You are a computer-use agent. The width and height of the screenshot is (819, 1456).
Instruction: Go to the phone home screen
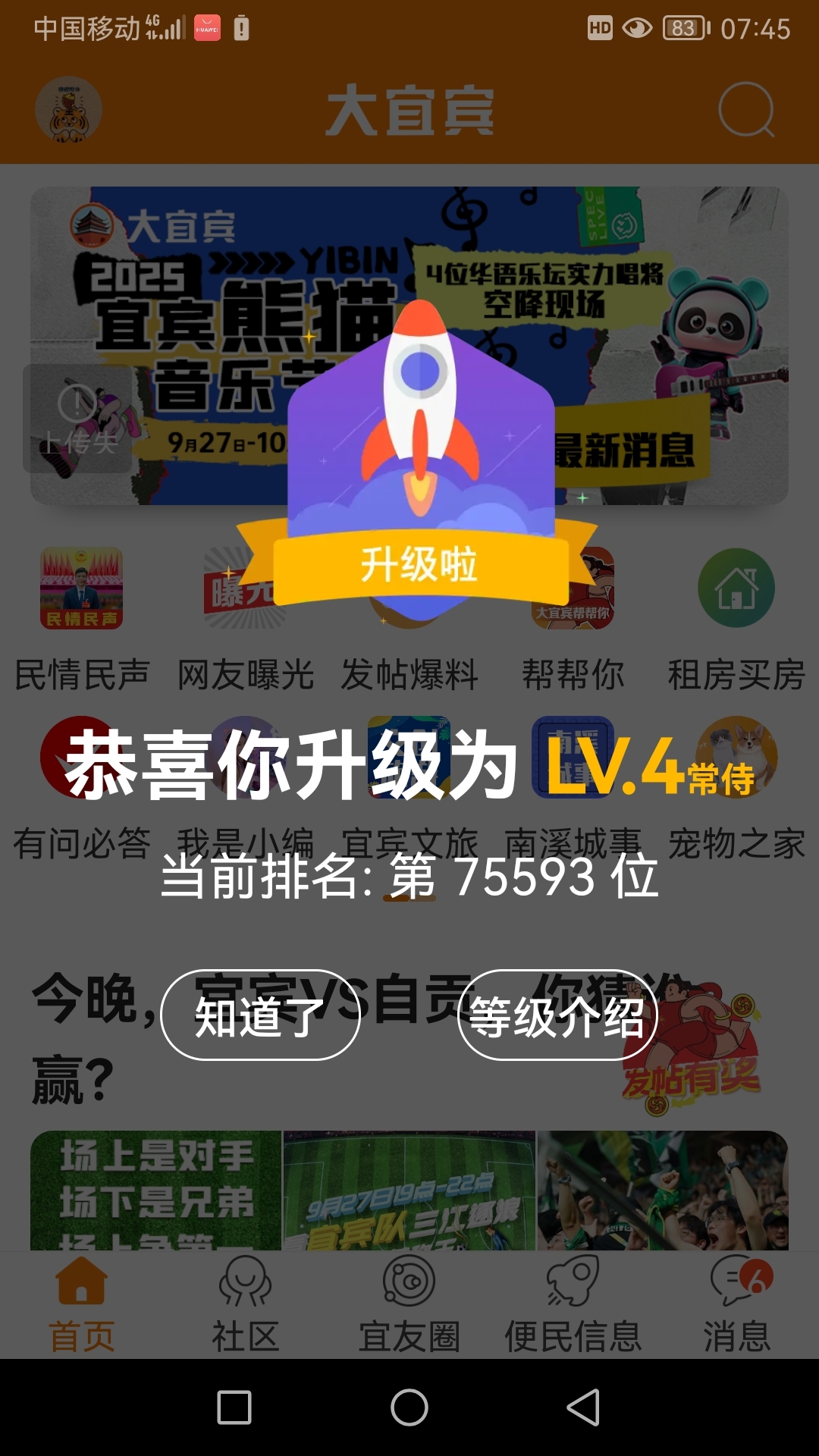tap(409, 1407)
